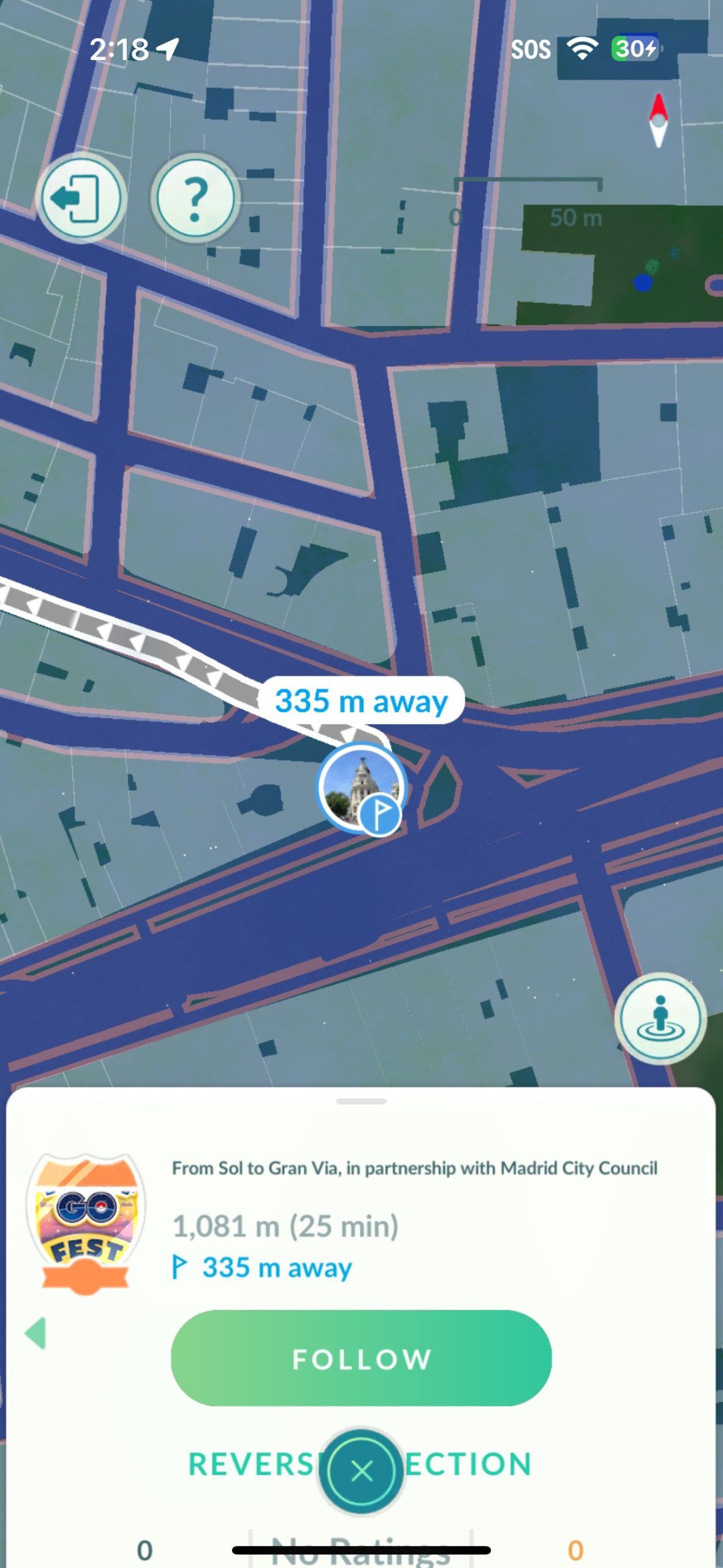
Task: Recenter the map on my location
Action: [660, 1019]
